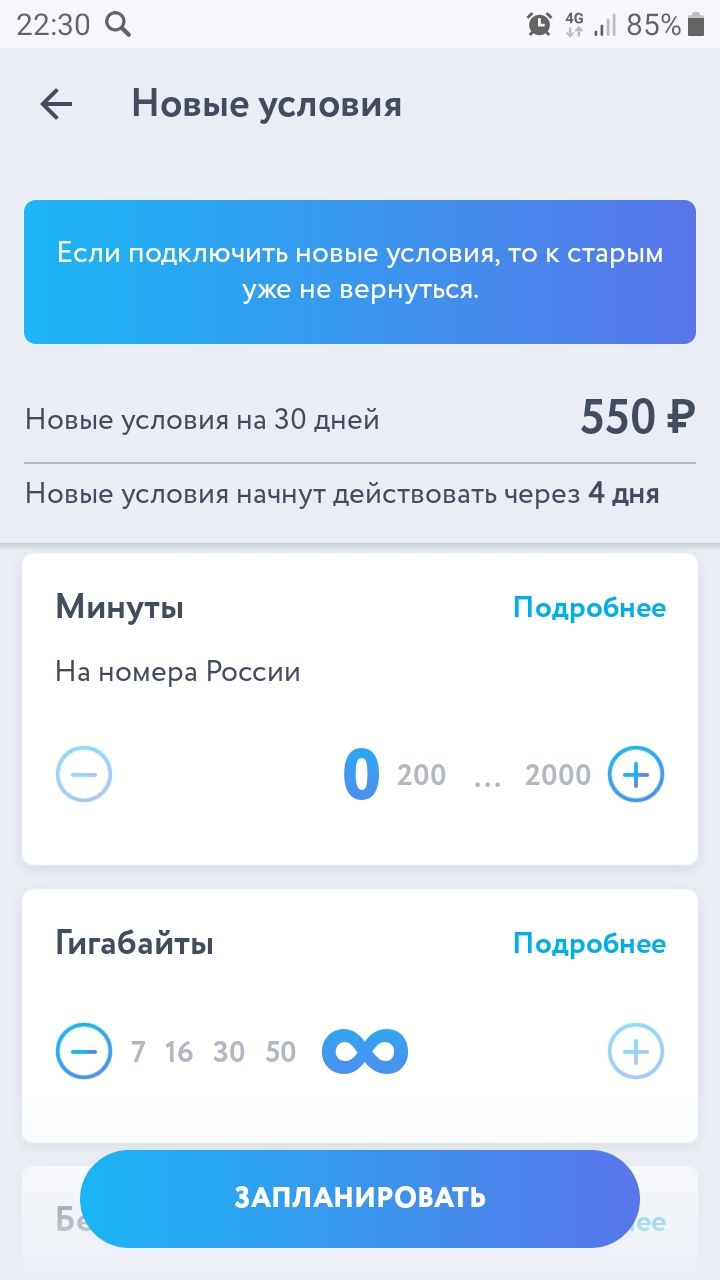Select 200 minutes option
The width and height of the screenshot is (720, 1280).
[x=421, y=775]
